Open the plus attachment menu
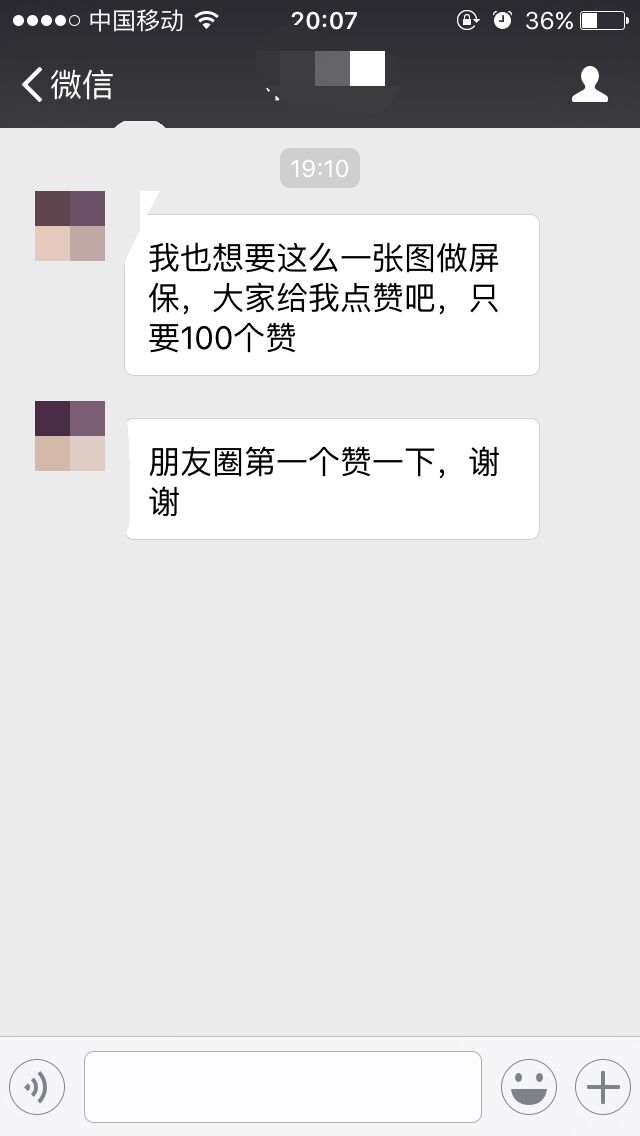This screenshot has height=1136, width=640. click(x=602, y=1087)
